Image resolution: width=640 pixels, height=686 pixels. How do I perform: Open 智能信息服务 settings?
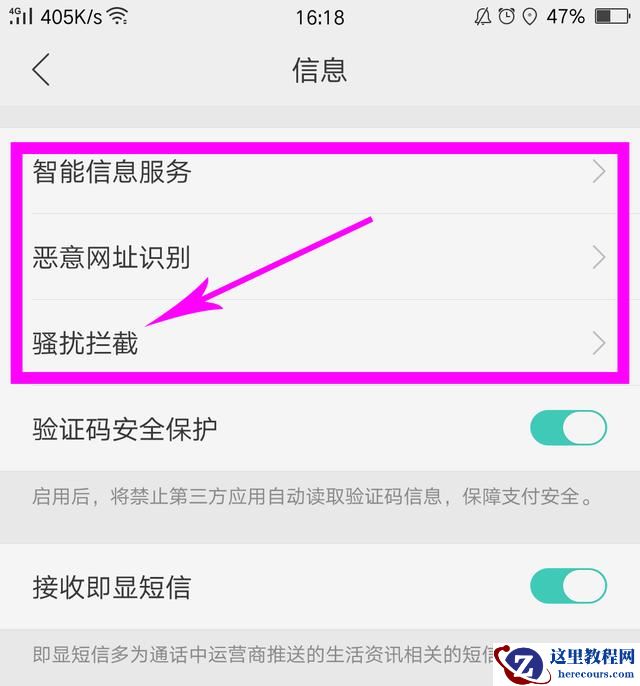point(320,172)
